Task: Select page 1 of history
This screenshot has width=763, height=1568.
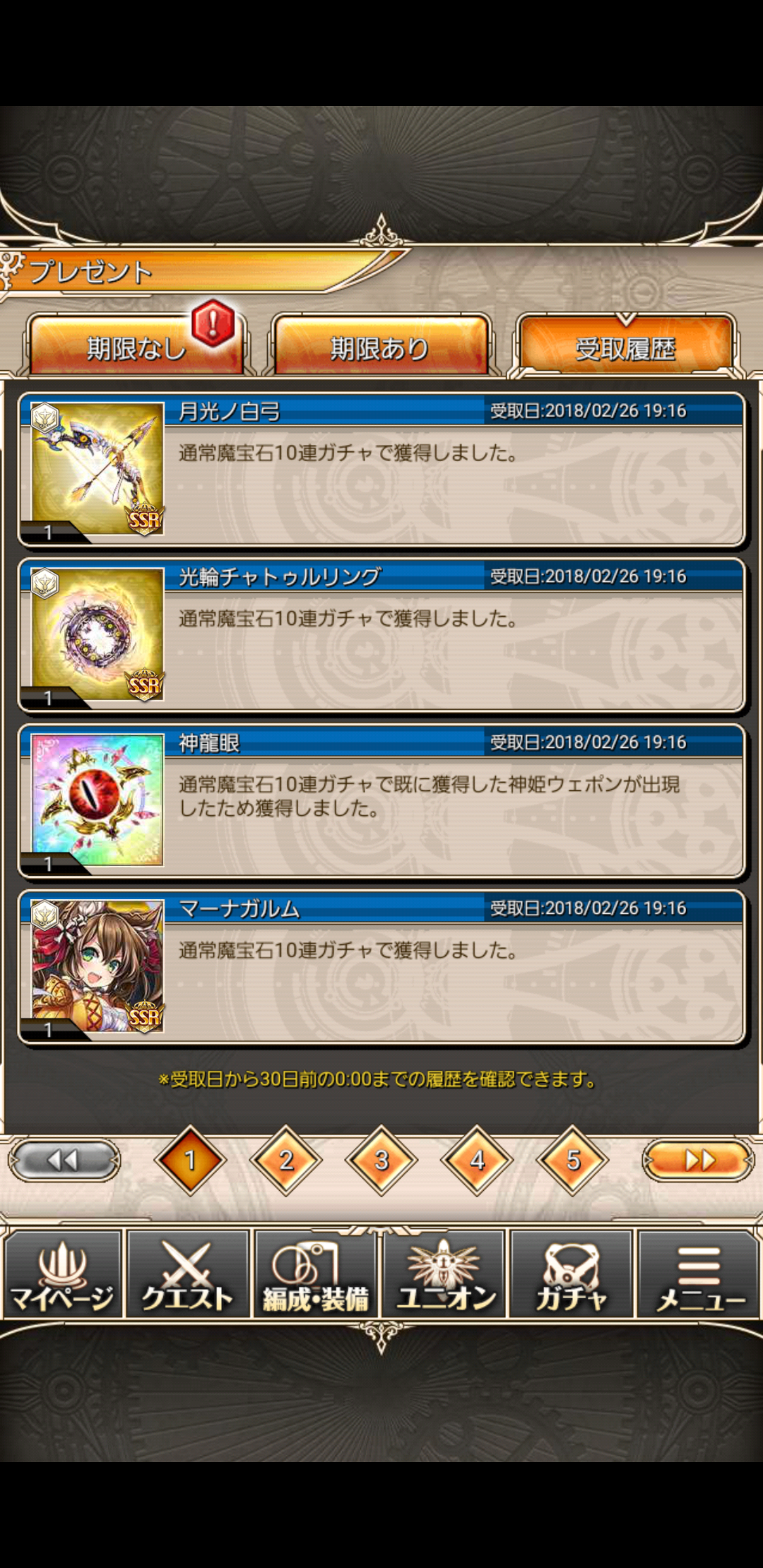Action: click(191, 1160)
